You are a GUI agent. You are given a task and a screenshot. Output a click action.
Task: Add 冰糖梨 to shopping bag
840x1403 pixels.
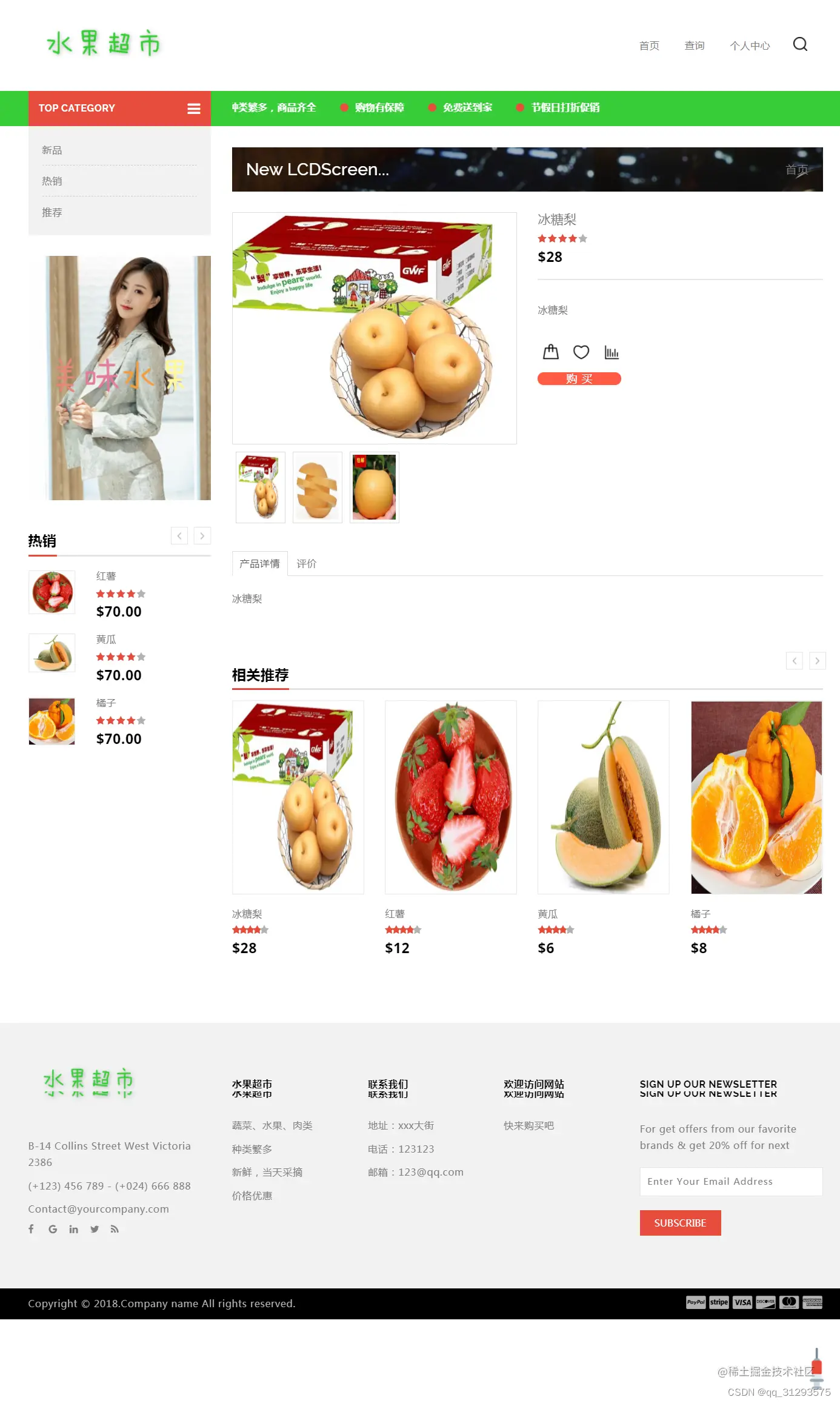coord(550,352)
